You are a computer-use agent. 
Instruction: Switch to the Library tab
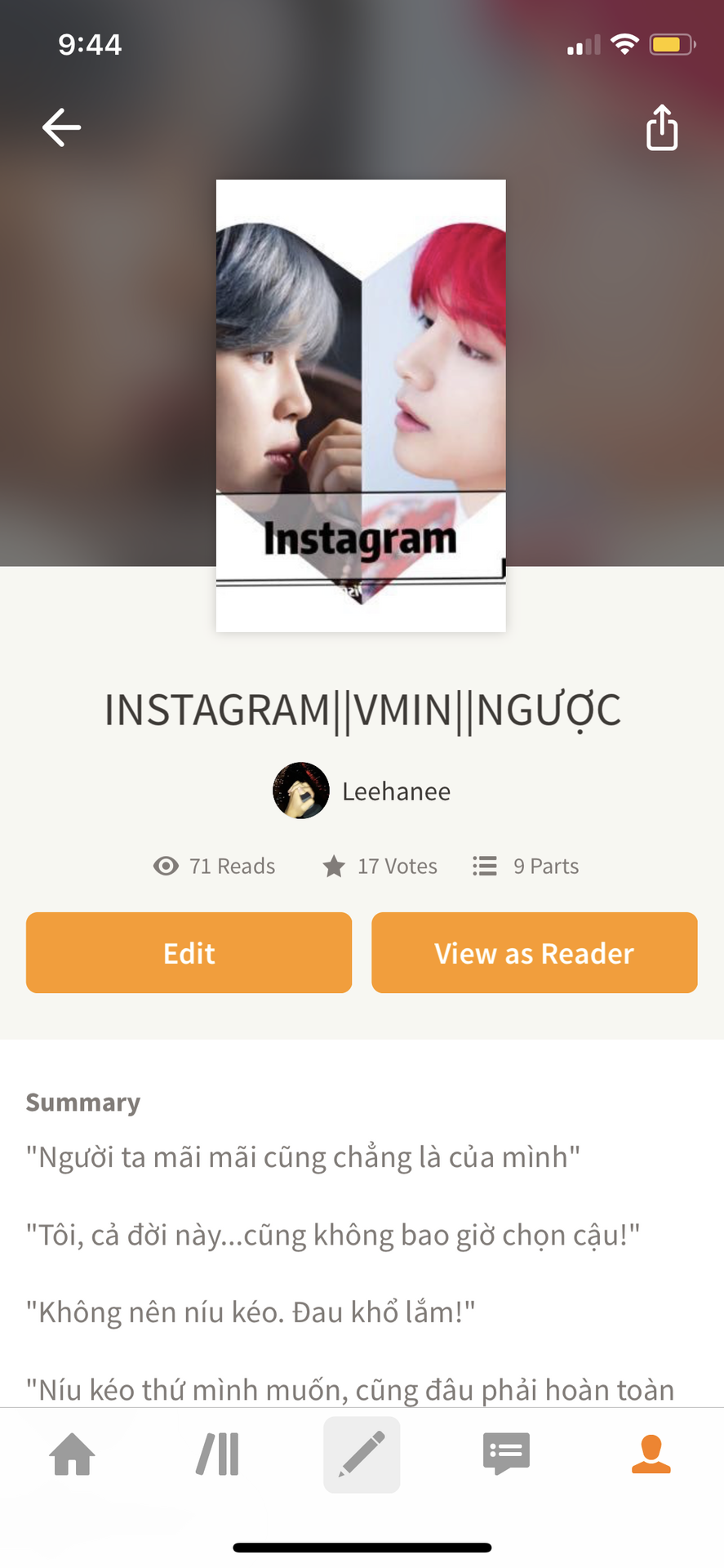217,1454
